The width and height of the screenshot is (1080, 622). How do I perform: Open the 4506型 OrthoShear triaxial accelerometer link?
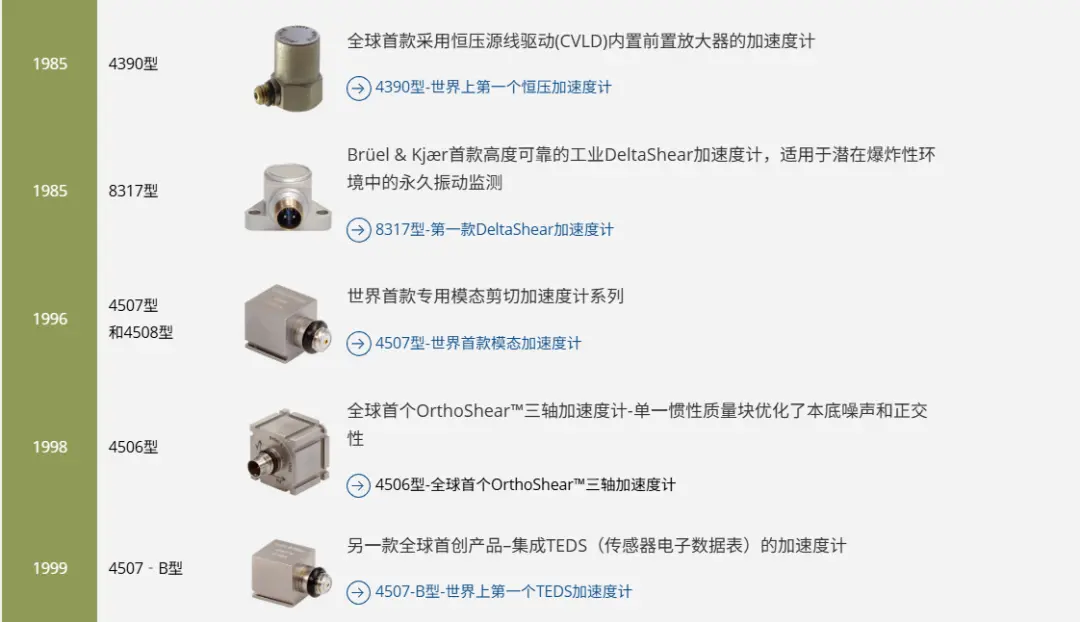[524, 485]
